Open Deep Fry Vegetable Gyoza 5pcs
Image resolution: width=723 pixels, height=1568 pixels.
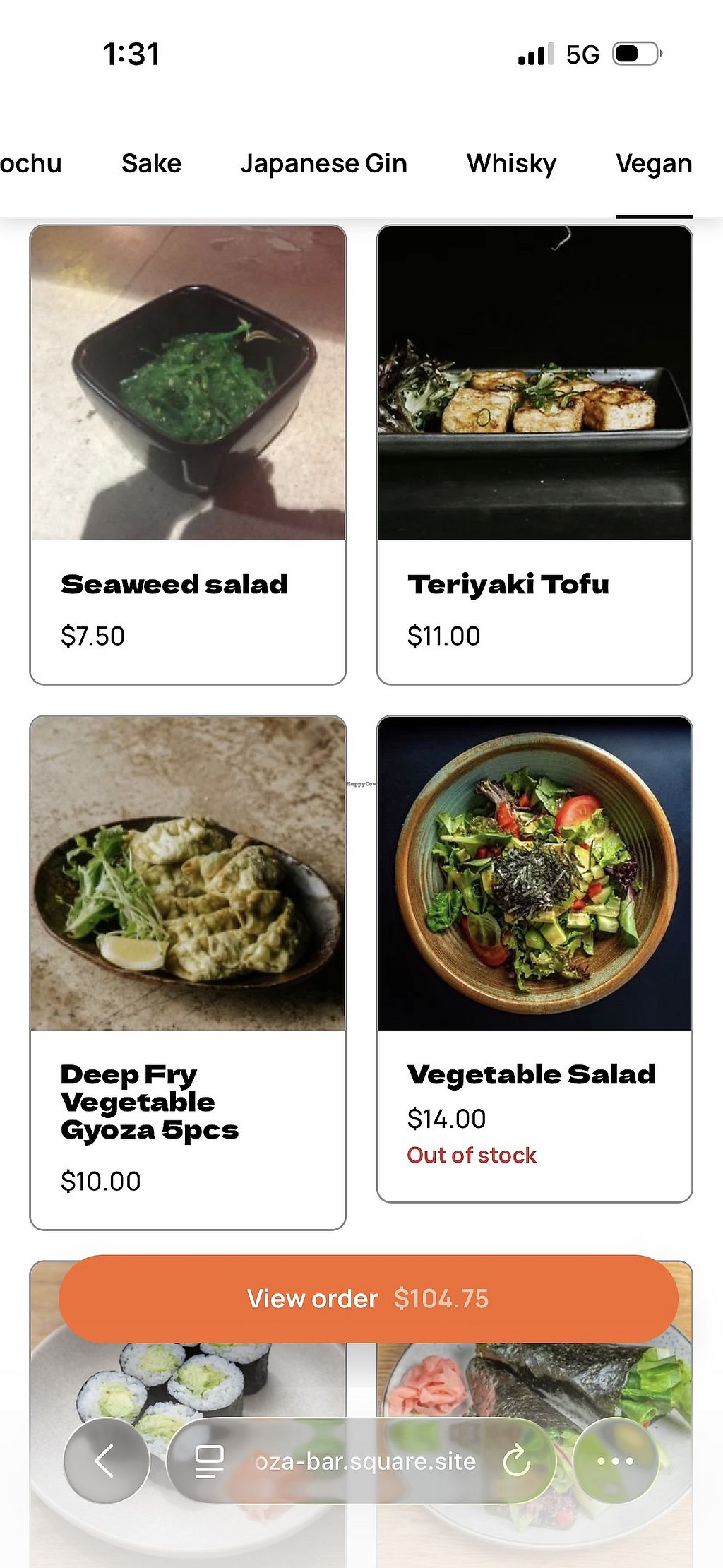pyautogui.click(x=188, y=972)
